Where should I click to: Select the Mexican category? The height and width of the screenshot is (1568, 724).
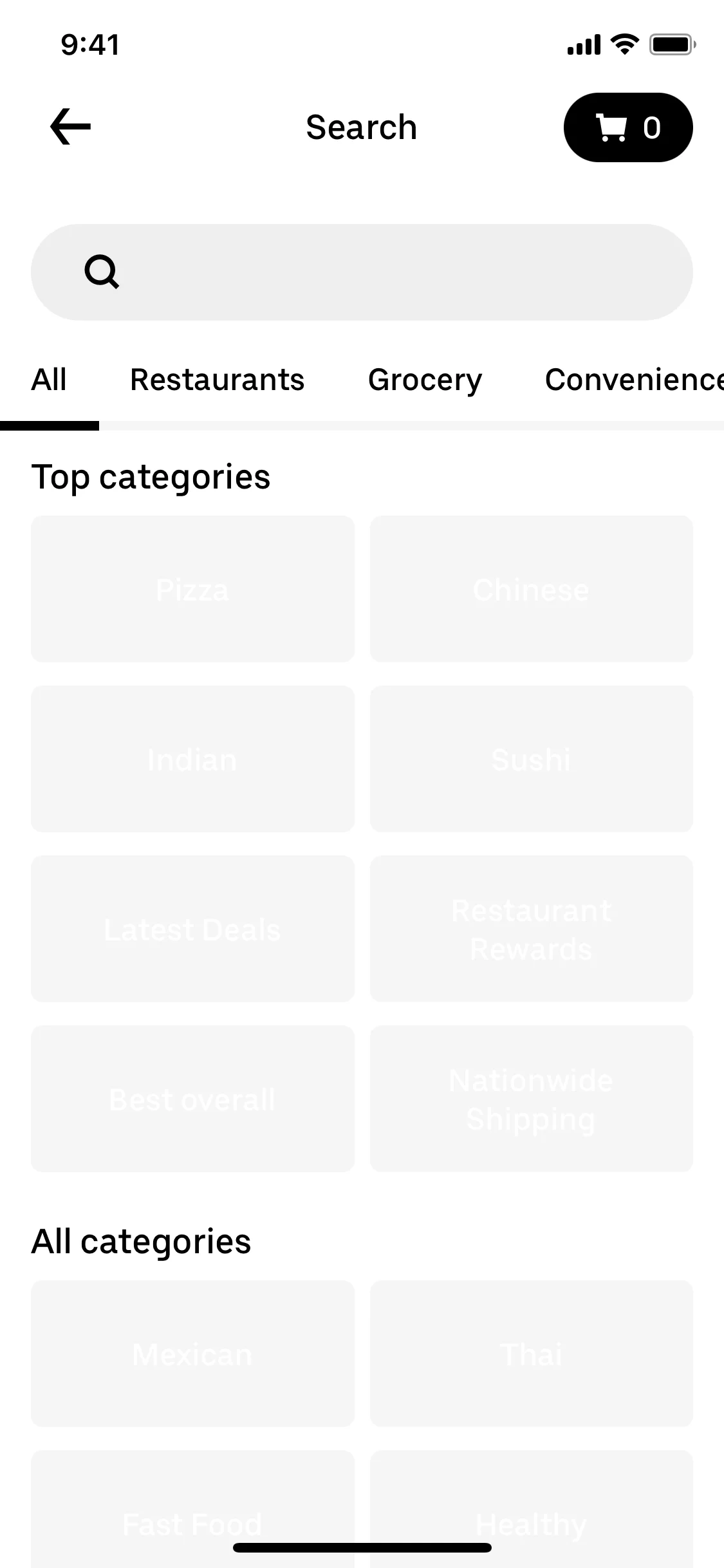click(x=192, y=1354)
